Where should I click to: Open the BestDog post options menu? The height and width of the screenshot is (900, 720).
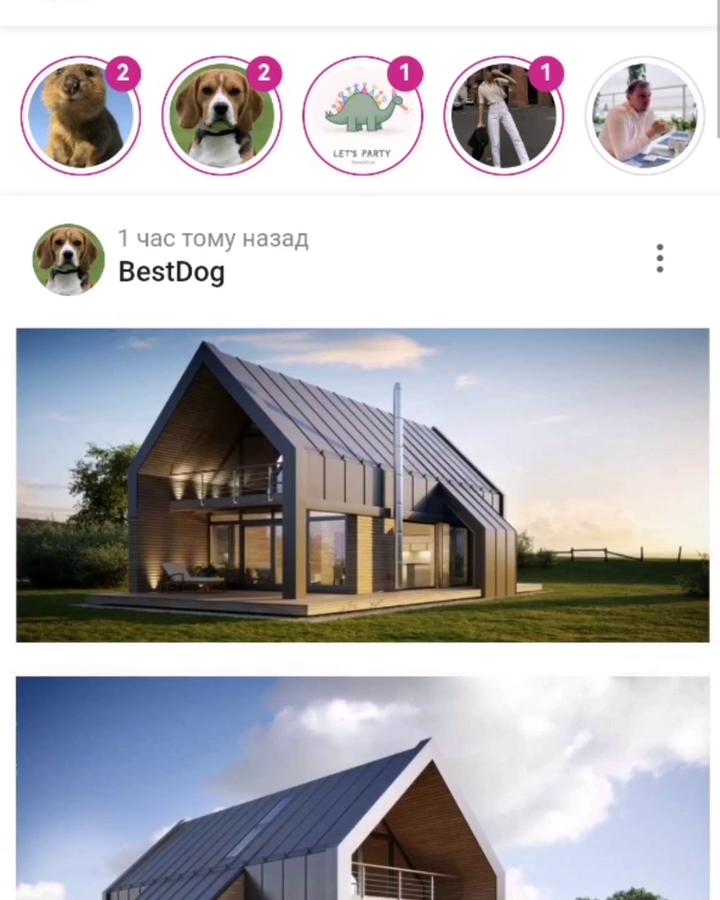click(x=659, y=258)
